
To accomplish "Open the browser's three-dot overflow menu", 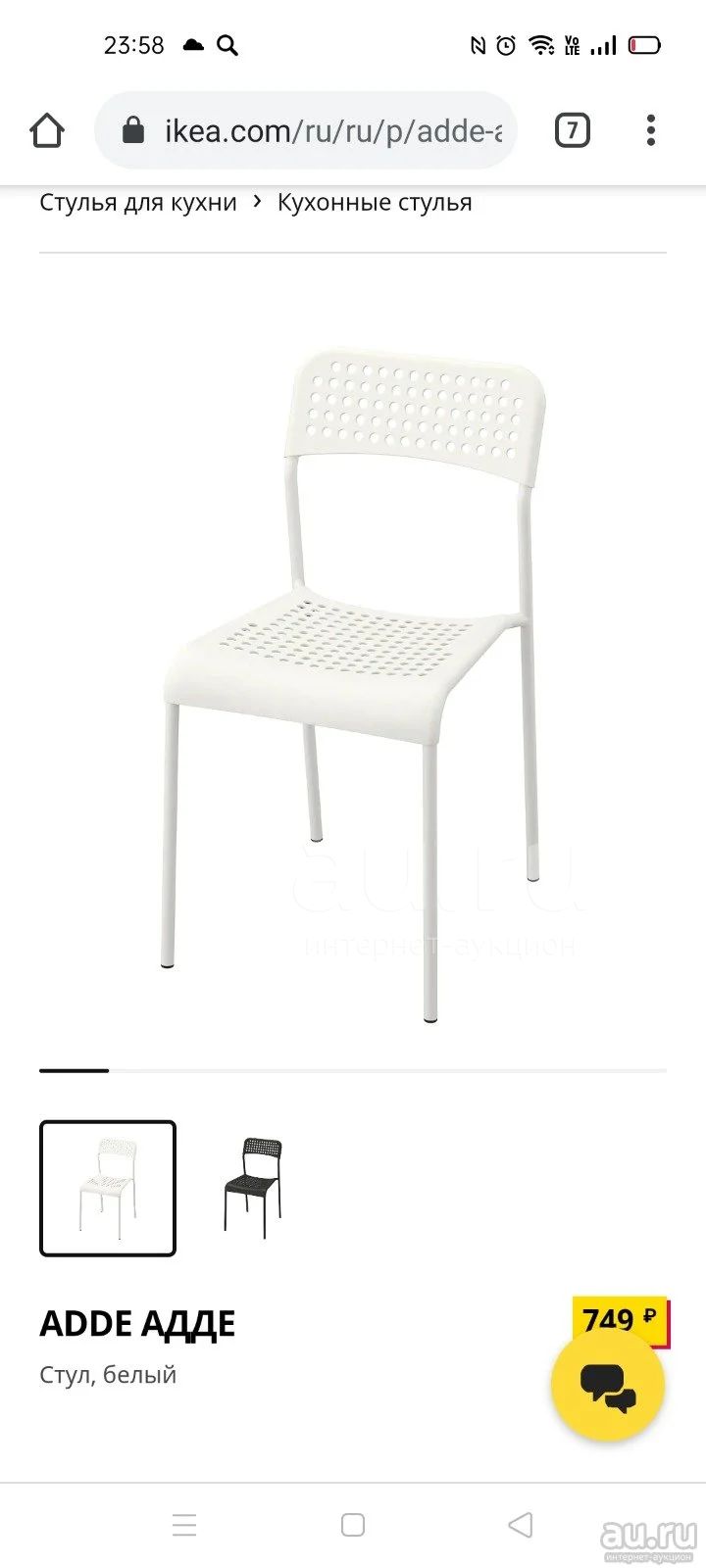I will 651,130.
